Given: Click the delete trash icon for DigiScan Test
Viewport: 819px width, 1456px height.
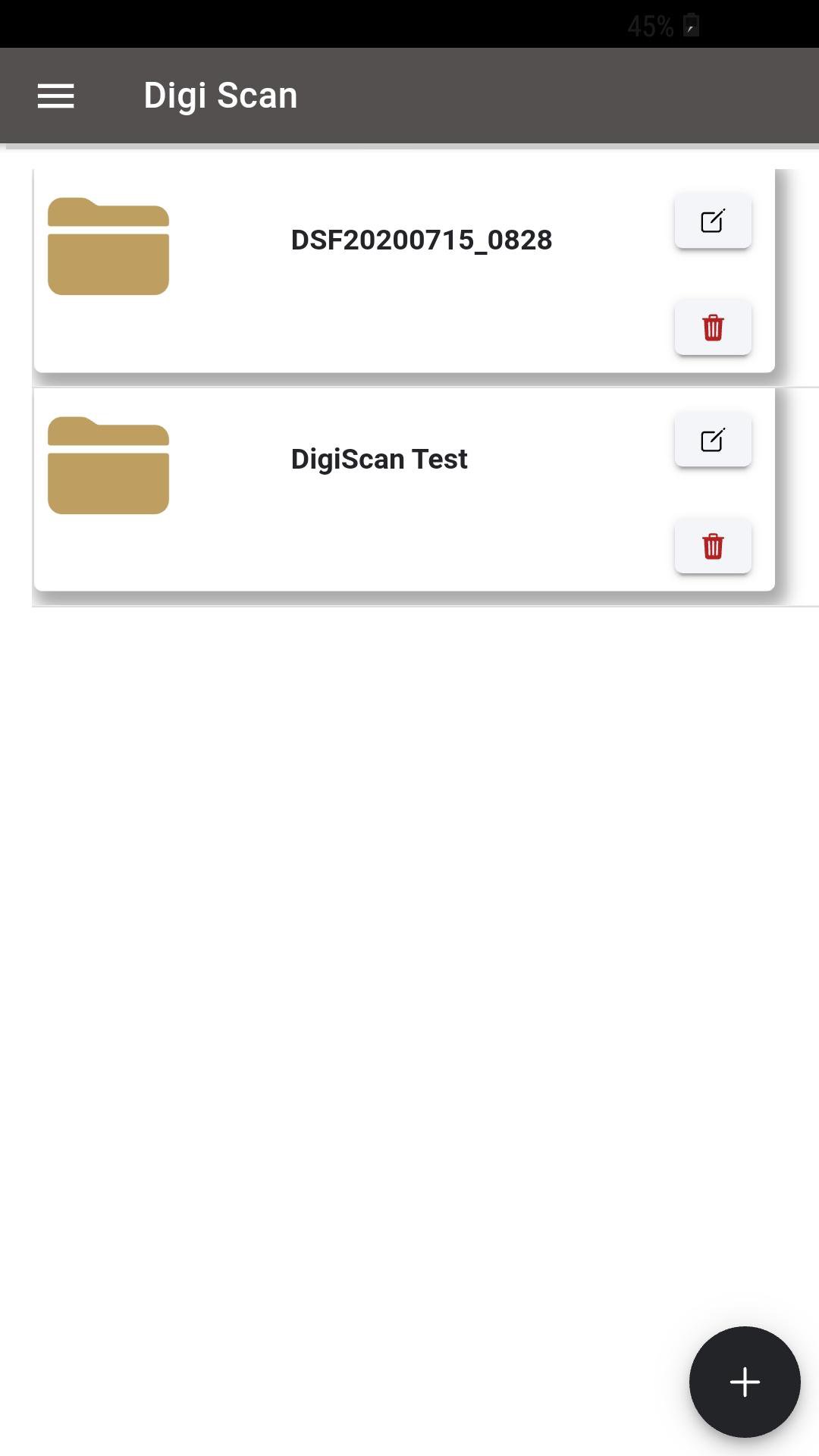Looking at the screenshot, I should (x=712, y=546).
